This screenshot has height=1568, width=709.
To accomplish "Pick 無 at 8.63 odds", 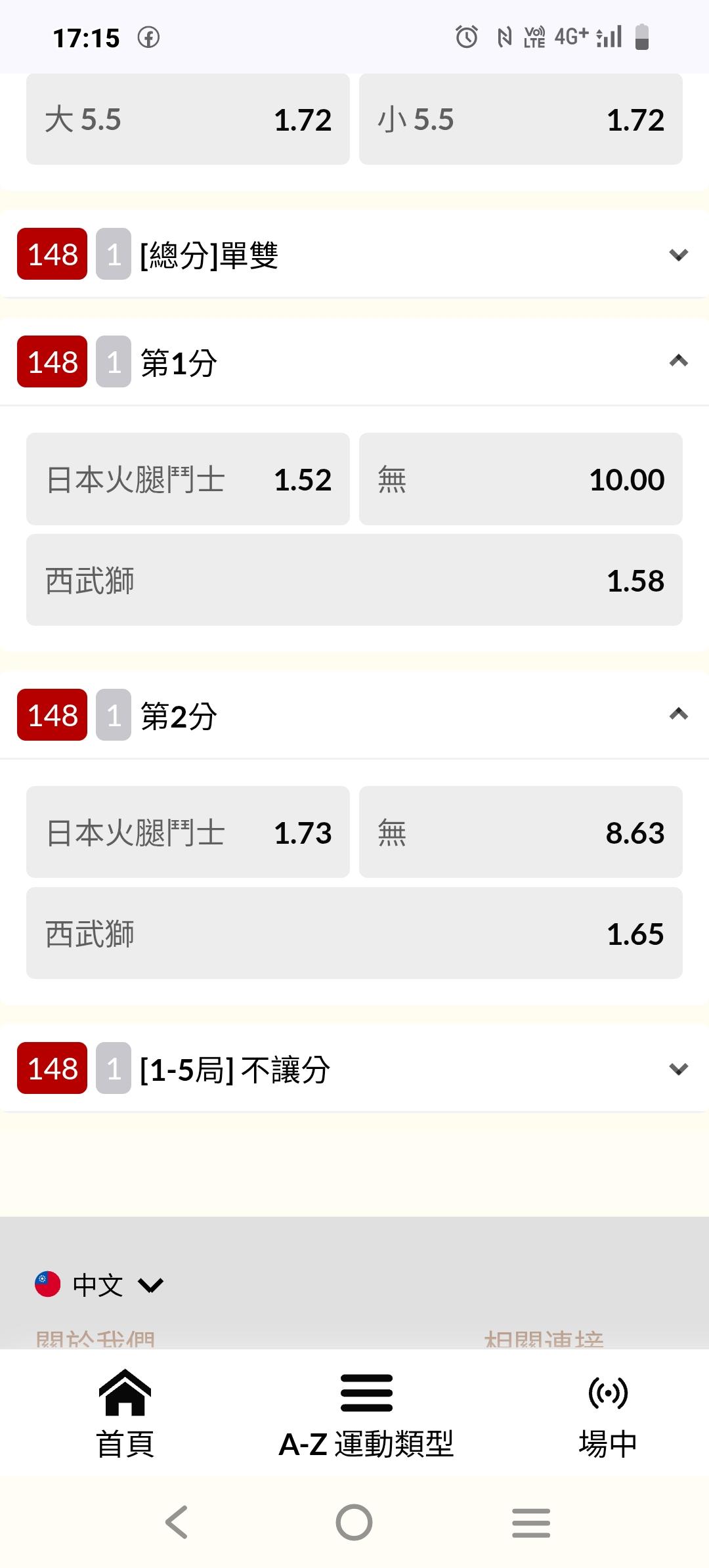I will tap(521, 832).
